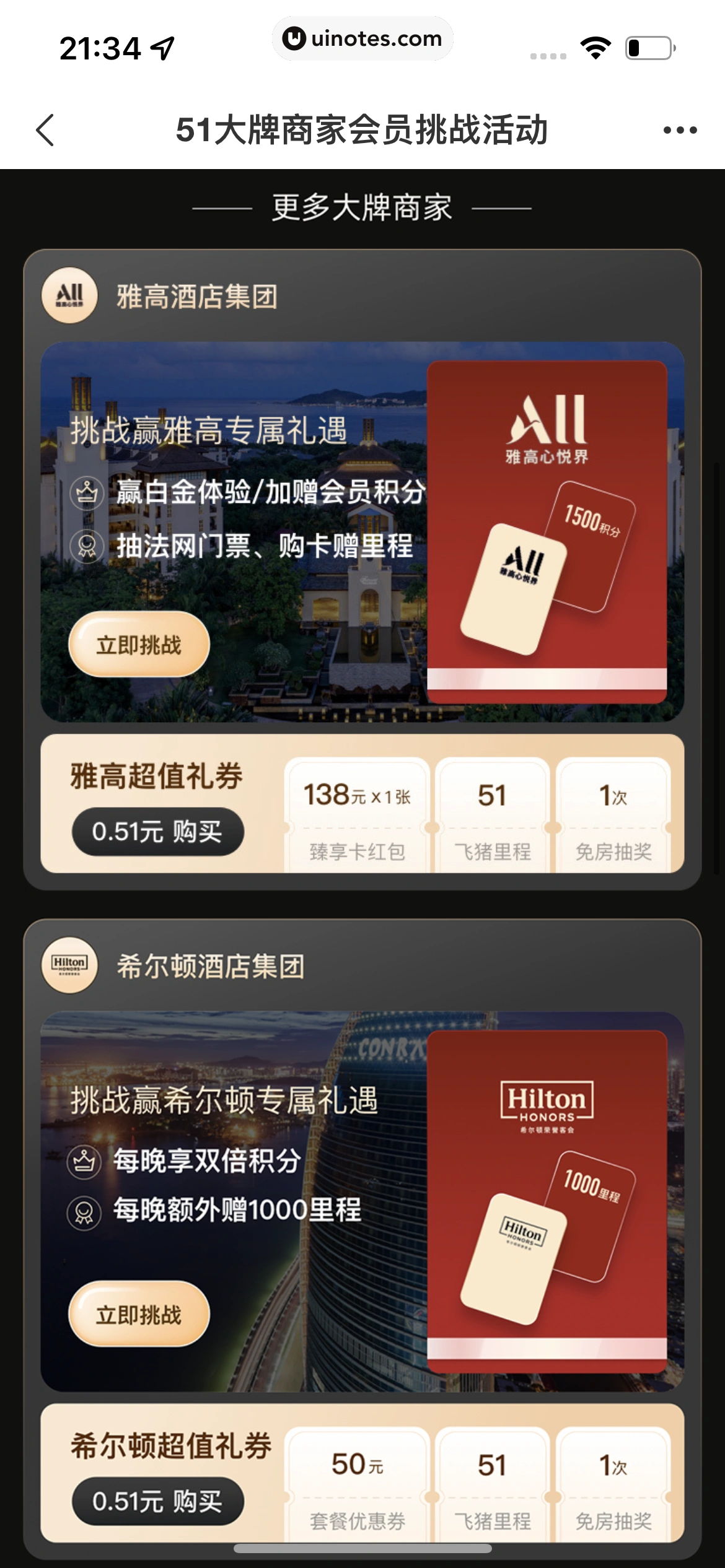
Task: Open the red Hilton Honors membership card
Action: pyautogui.click(x=547, y=1201)
